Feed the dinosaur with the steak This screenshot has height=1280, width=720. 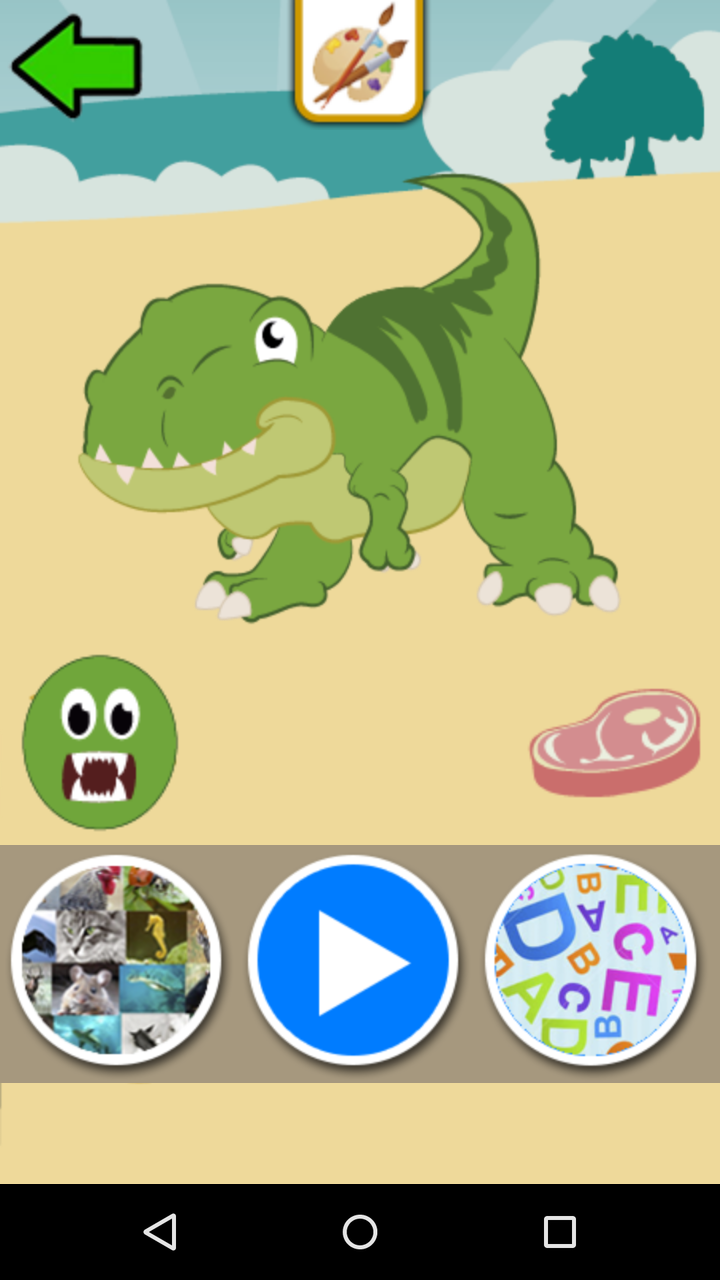tap(615, 742)
